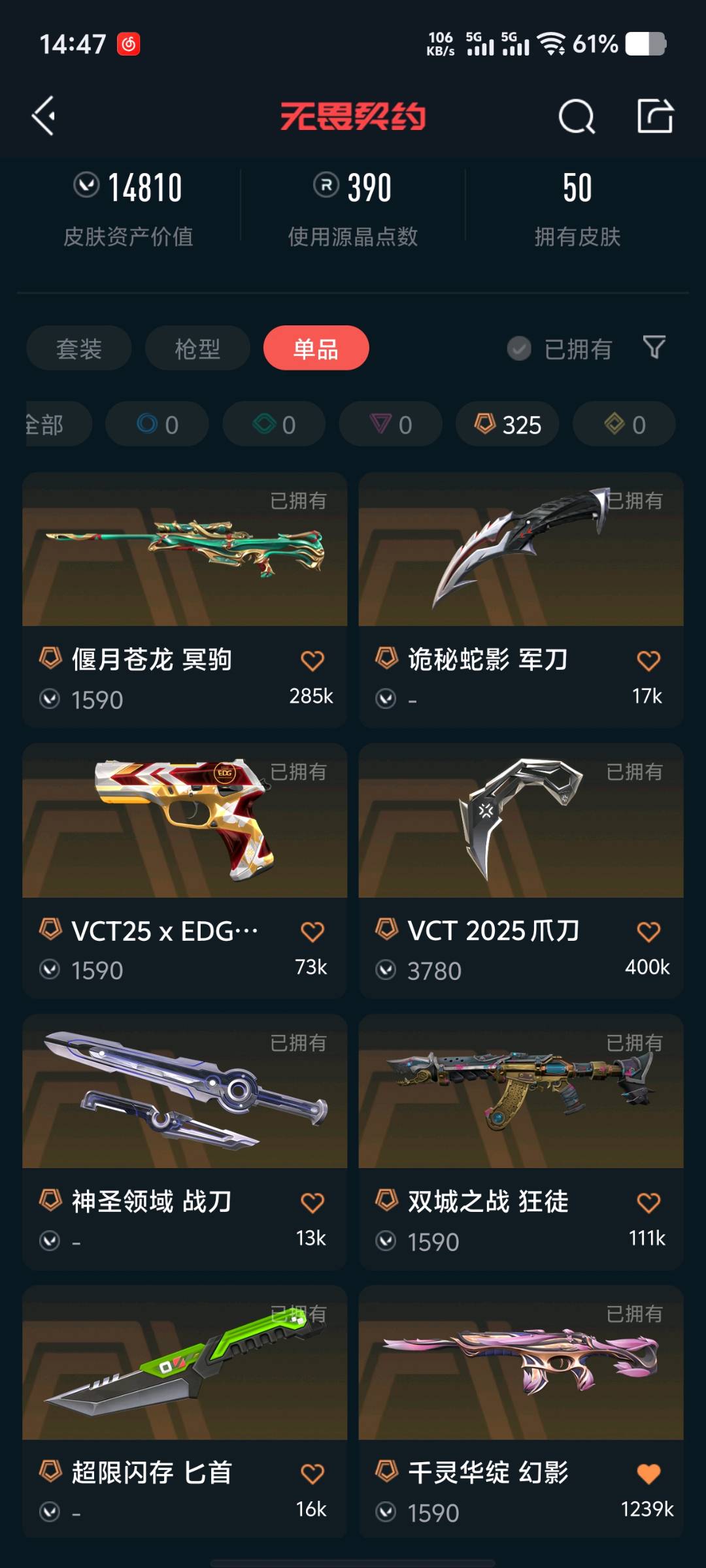
Task: Filter by the orange tier chip showing 325
Action: [x=508, y=425]
